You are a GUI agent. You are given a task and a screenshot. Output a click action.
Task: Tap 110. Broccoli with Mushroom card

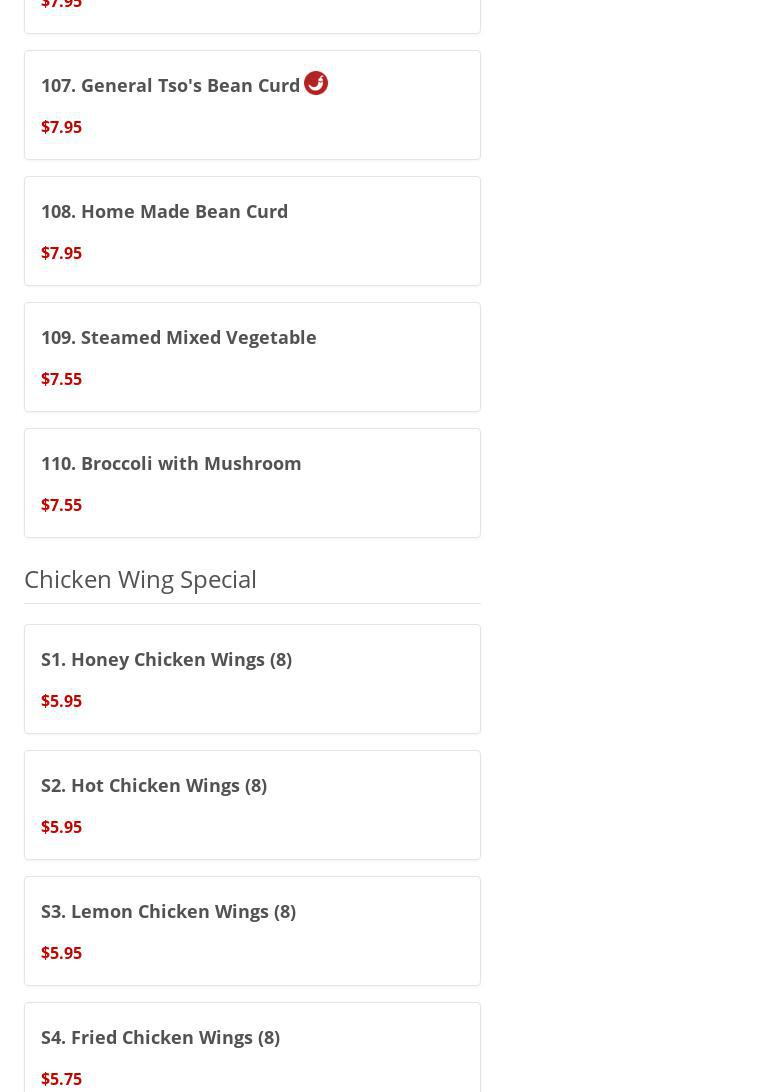click(252, 483)
